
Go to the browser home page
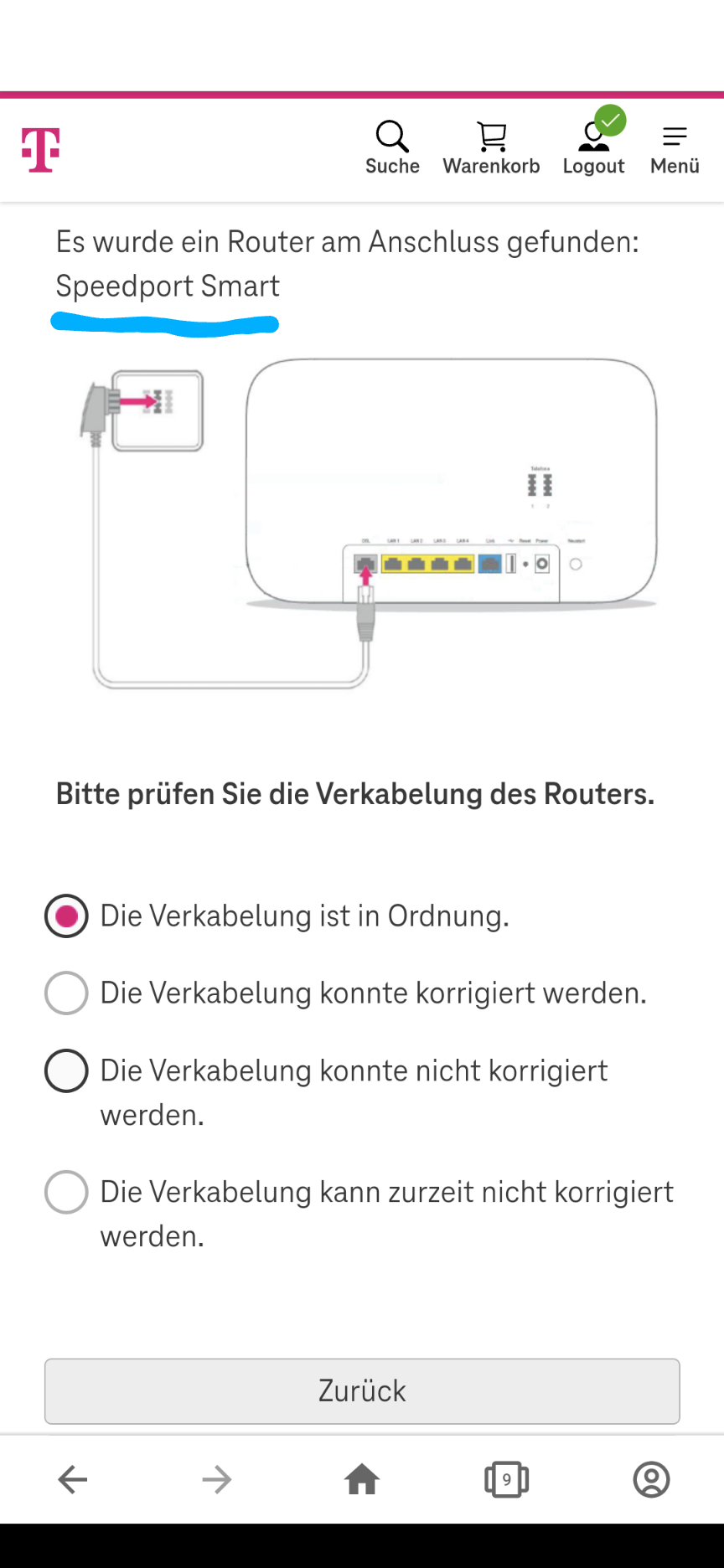[x=362, y=1479]
